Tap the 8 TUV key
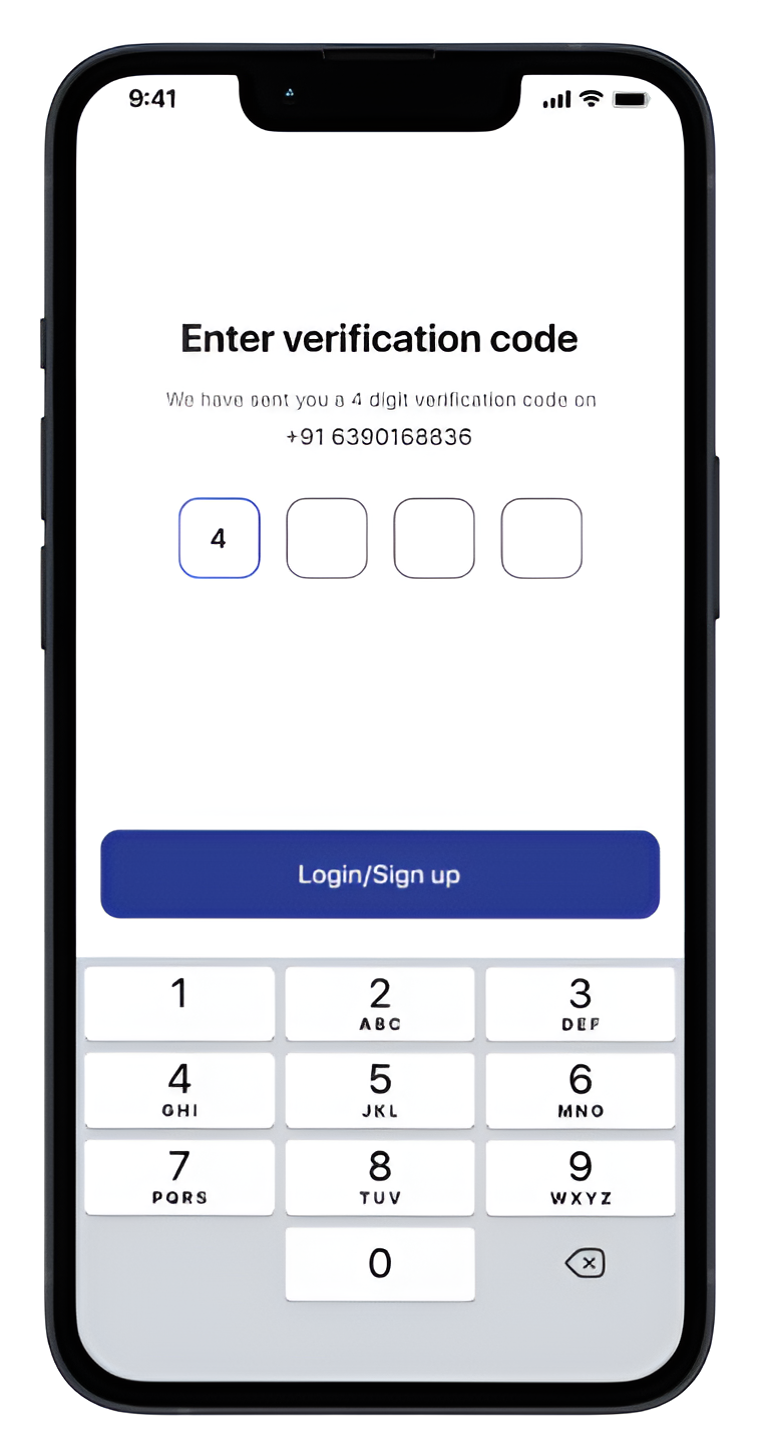 coord(379,1177)
